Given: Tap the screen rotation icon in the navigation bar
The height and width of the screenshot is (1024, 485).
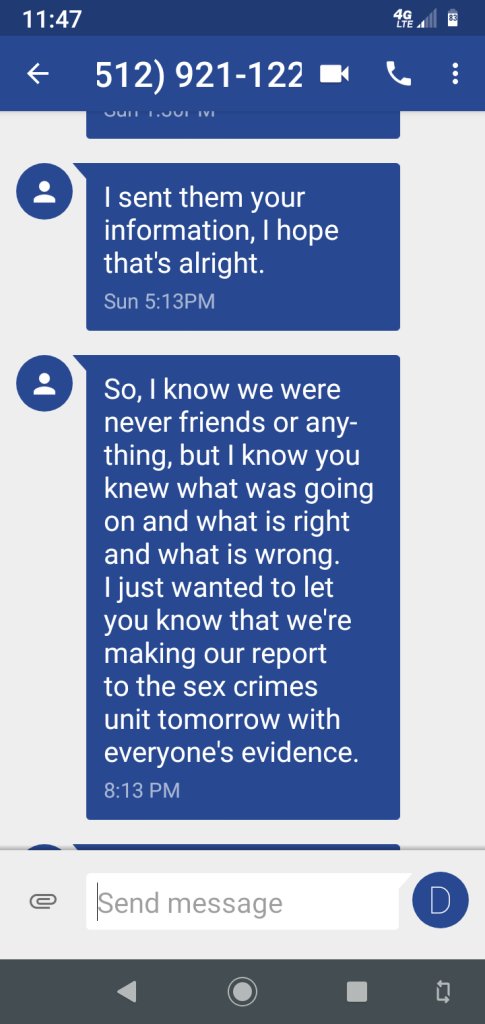Looking at the screenshot, I should 444,991.
